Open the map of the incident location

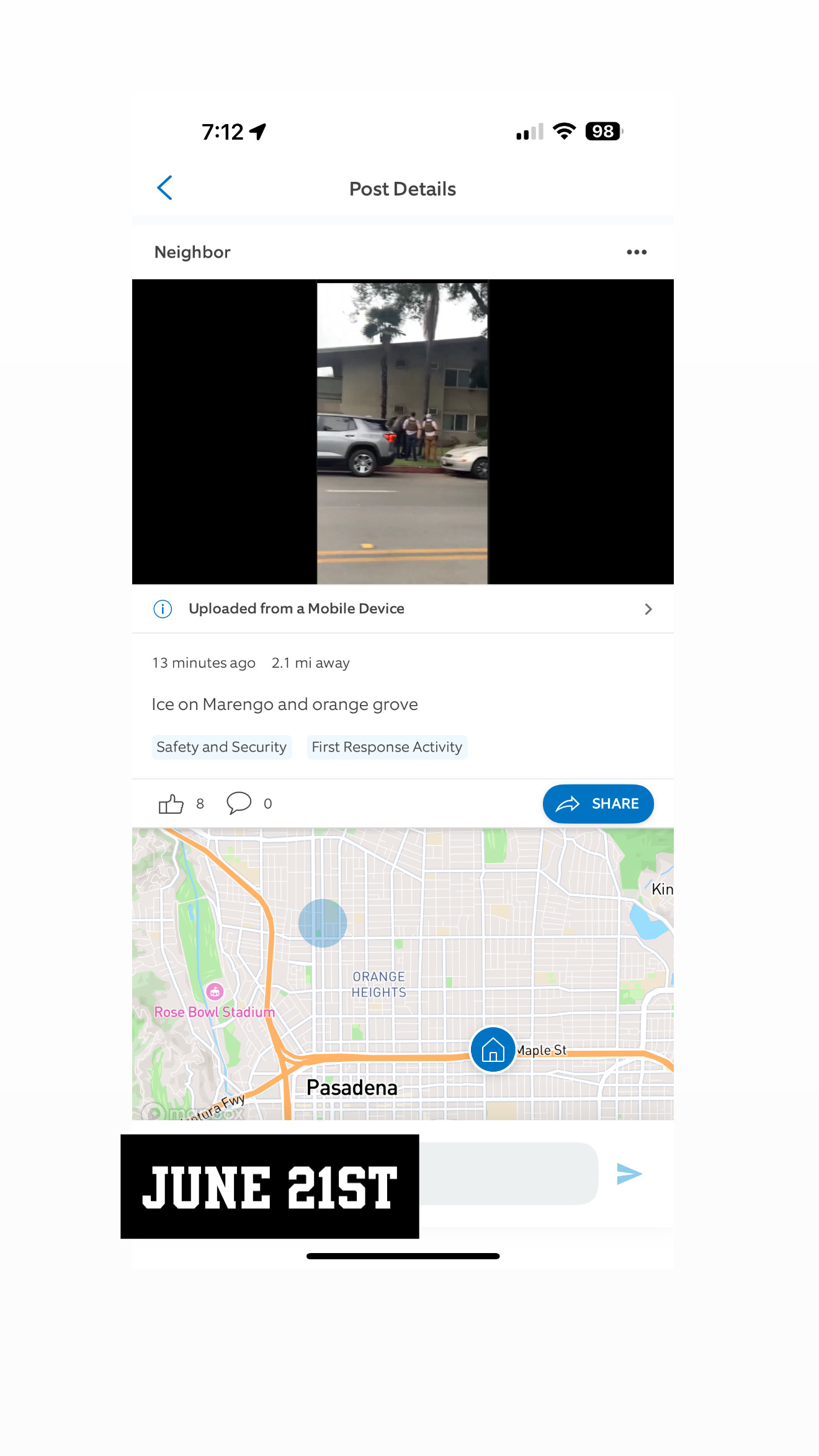point(402,973)
